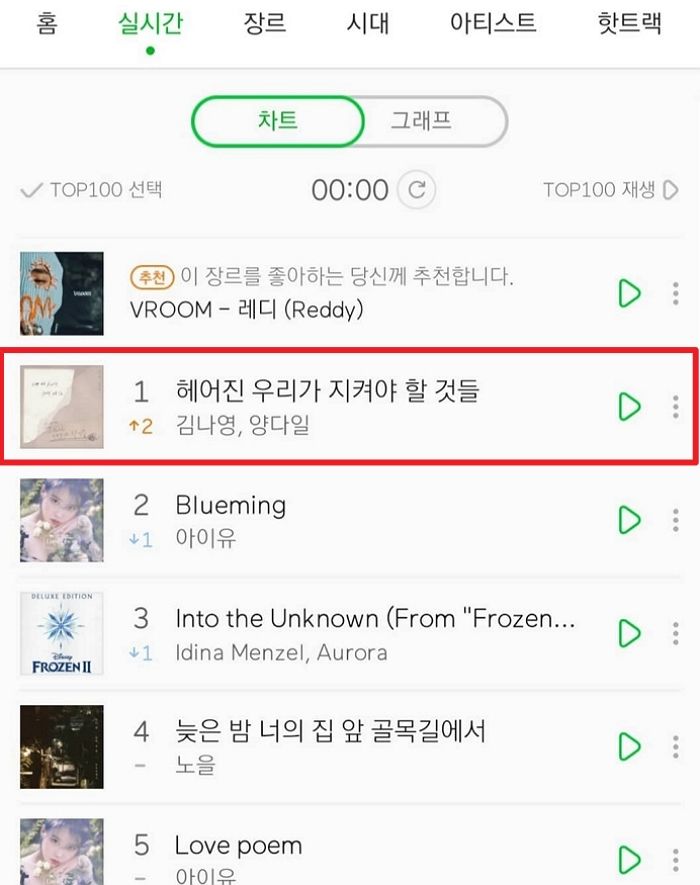Open the song 늦은 밤 너의 집 앞 골목길에서

pos(330,732)
